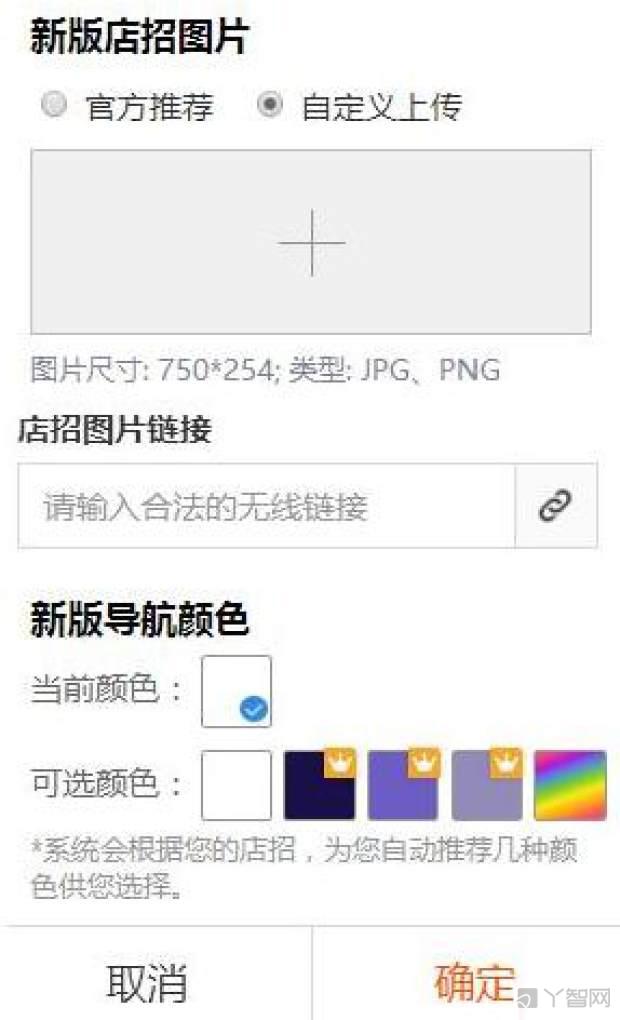Pick the dark navy color swatch
Image resolution: width=620 pixels, height=1020 pixels.
(x=320, y=785)
